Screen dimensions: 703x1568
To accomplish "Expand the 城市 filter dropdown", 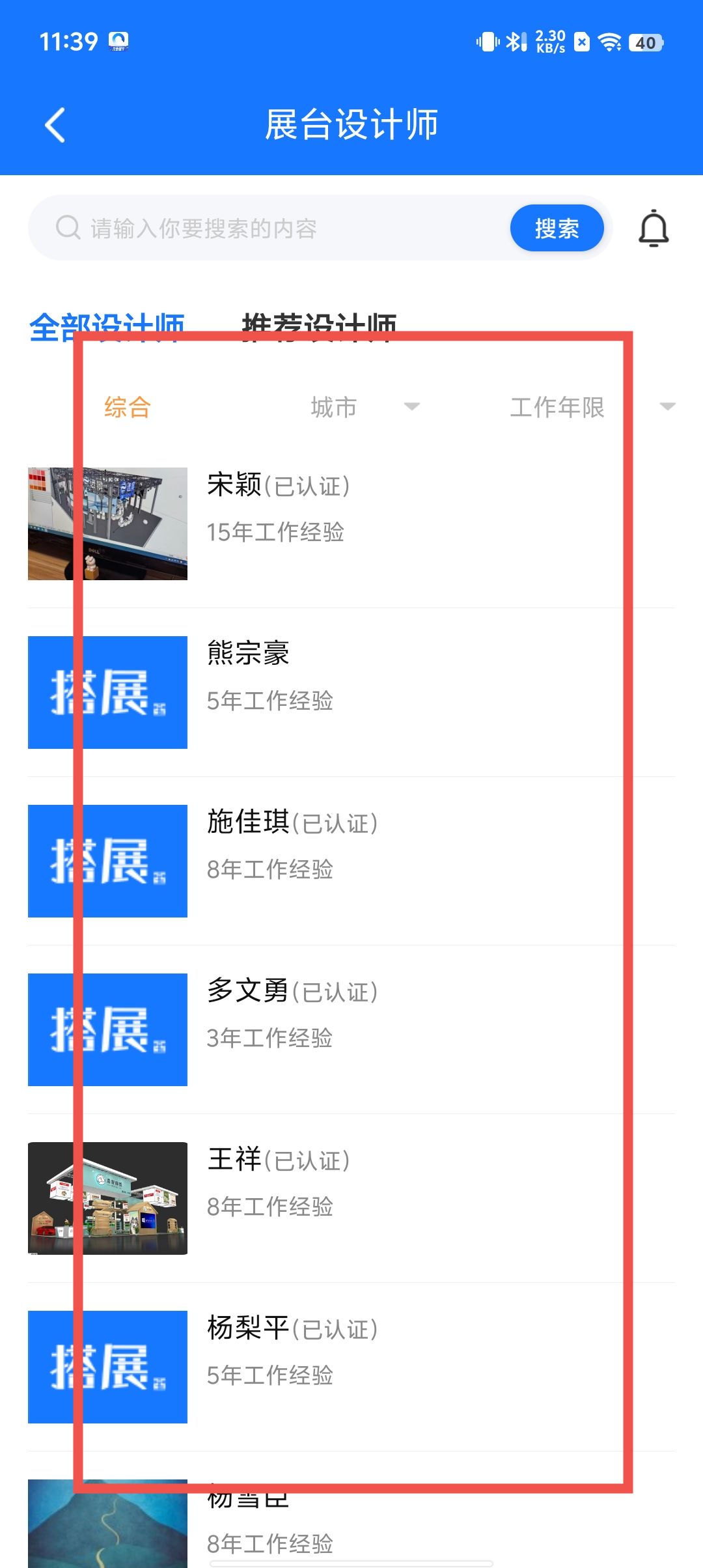I will pos(365,408).
